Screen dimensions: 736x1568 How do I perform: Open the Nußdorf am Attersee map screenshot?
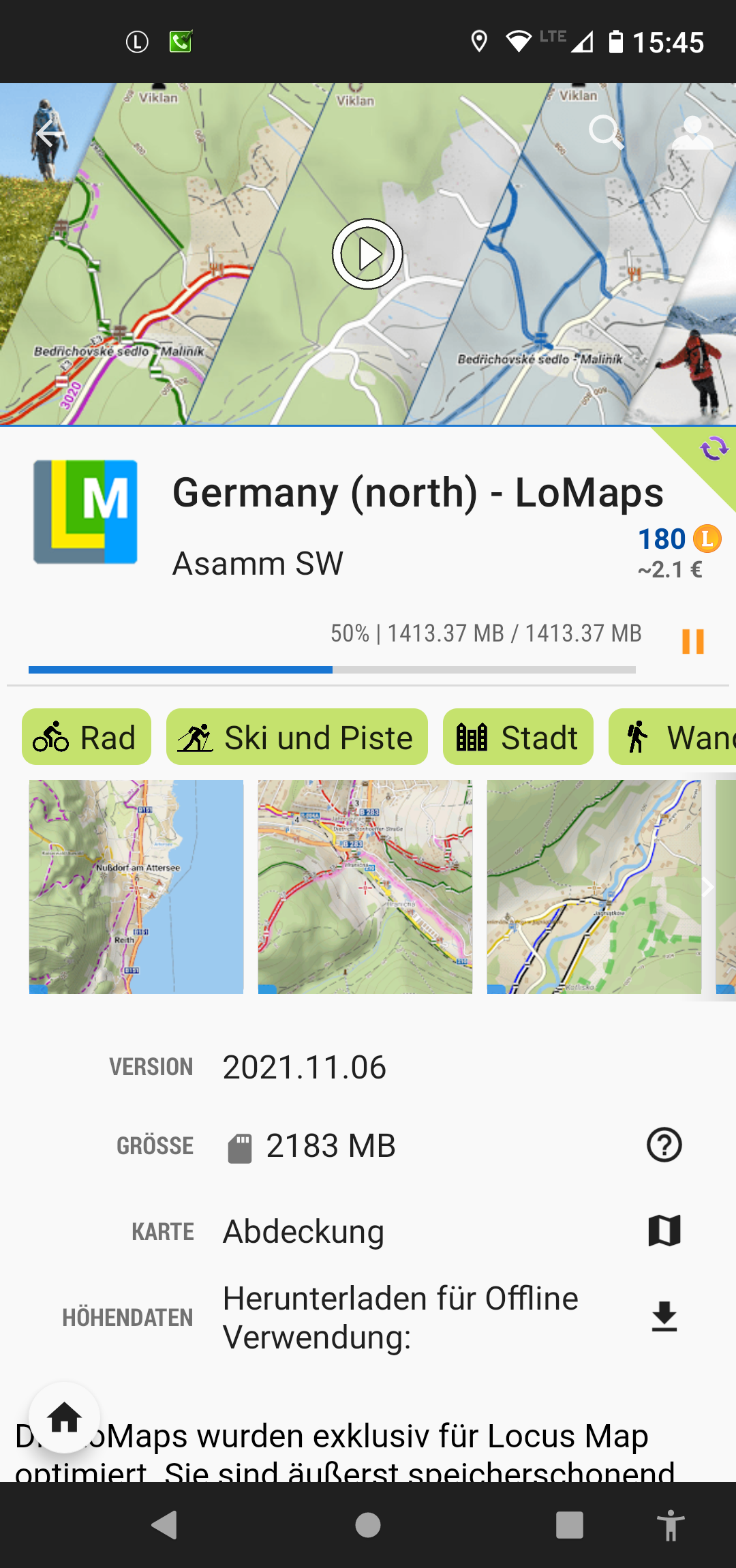coord(136,886)
